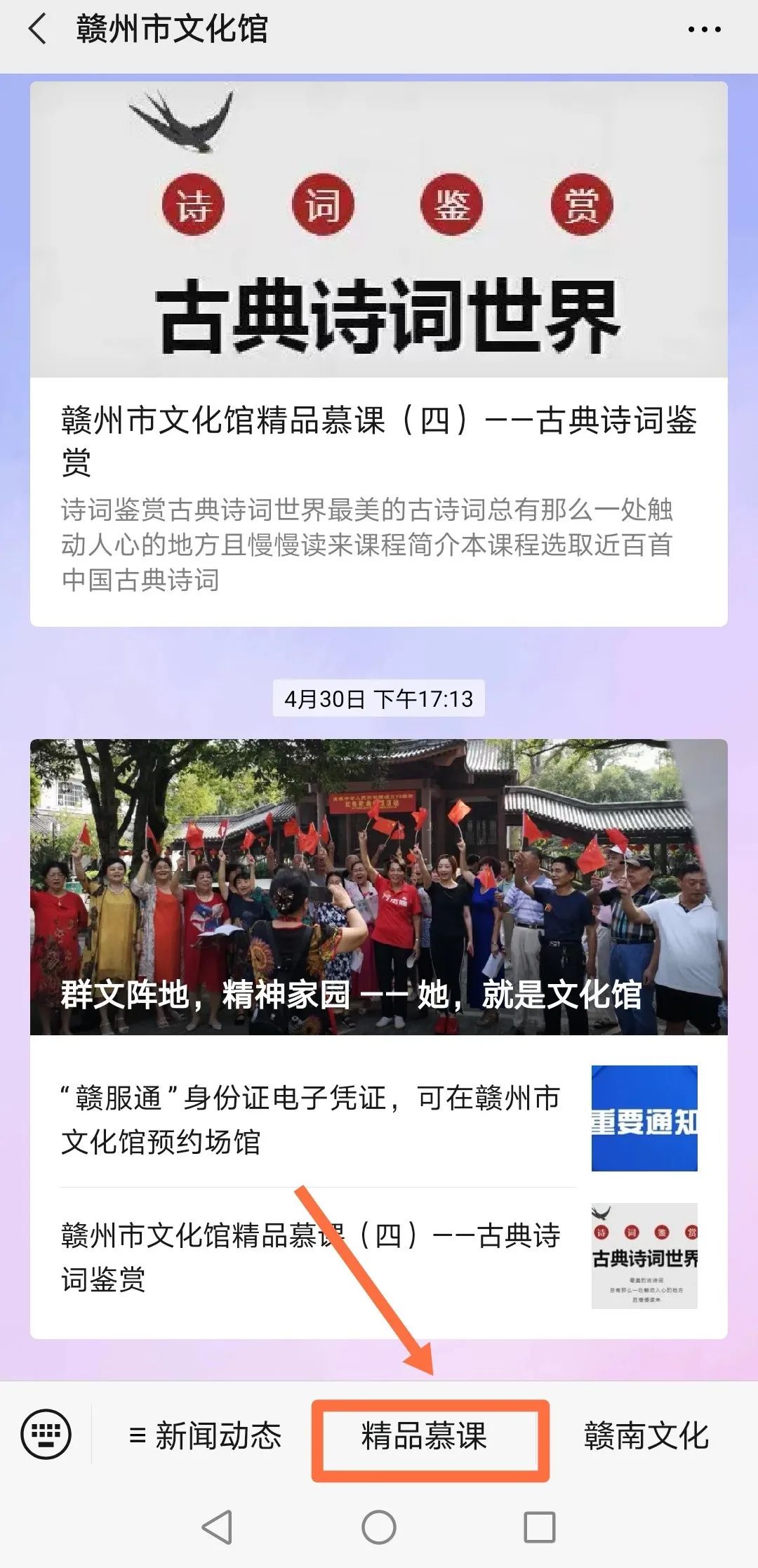Expand the 新闻动态 menu
The width and height of the screenshot is (758, 1568).
[x=205, y=1435]
